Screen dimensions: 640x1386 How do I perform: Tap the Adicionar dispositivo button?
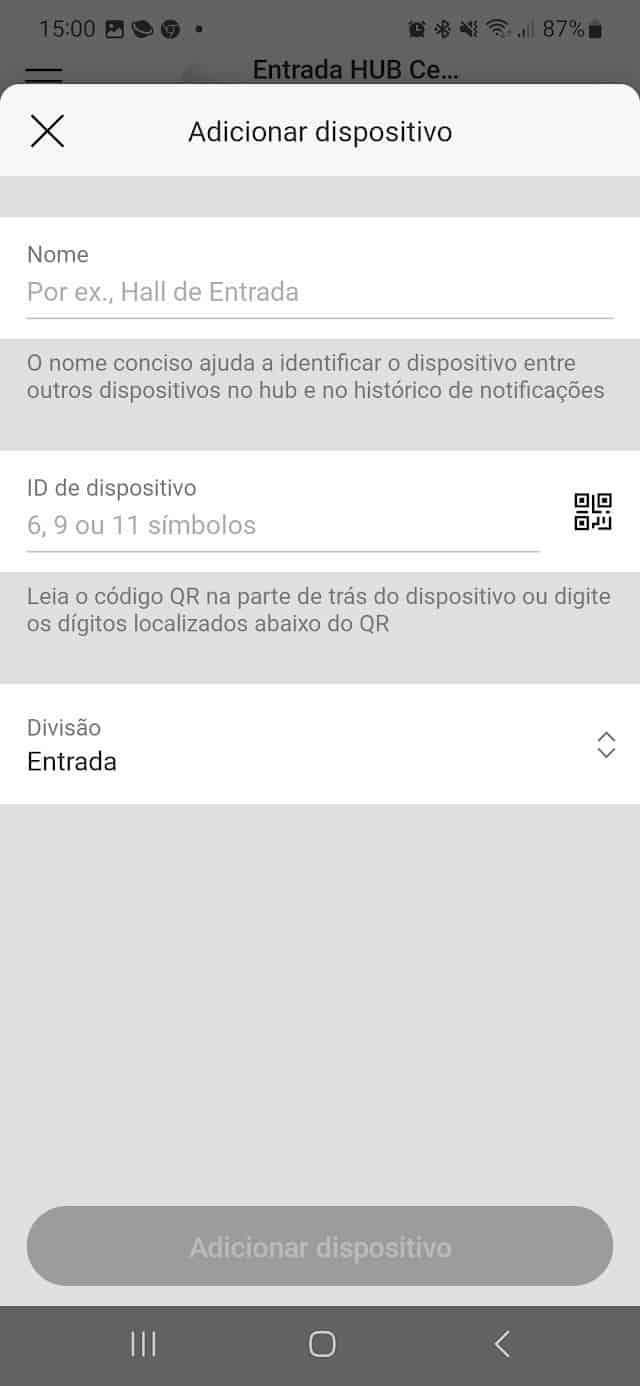(x=320, y=1247)
